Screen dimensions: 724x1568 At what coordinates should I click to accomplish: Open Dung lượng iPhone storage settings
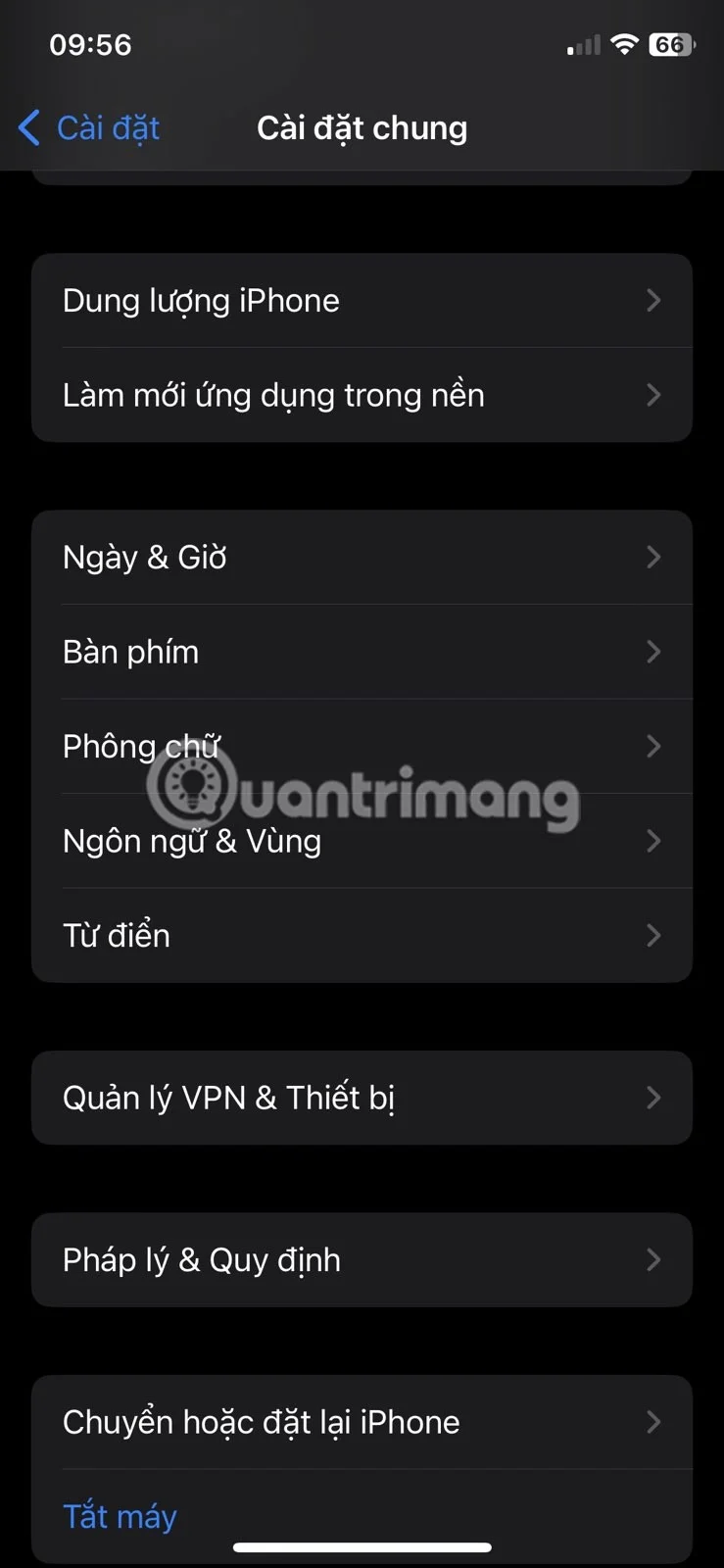click(201, 301)
